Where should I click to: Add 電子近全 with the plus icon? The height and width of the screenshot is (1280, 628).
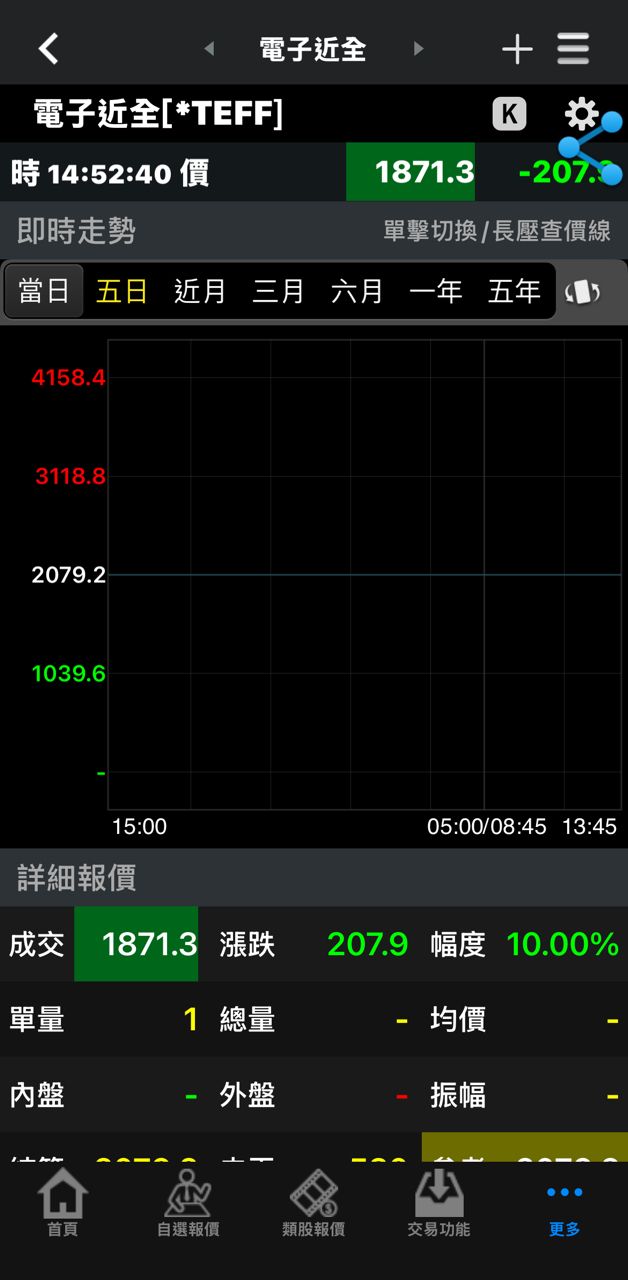coord(516,49)
